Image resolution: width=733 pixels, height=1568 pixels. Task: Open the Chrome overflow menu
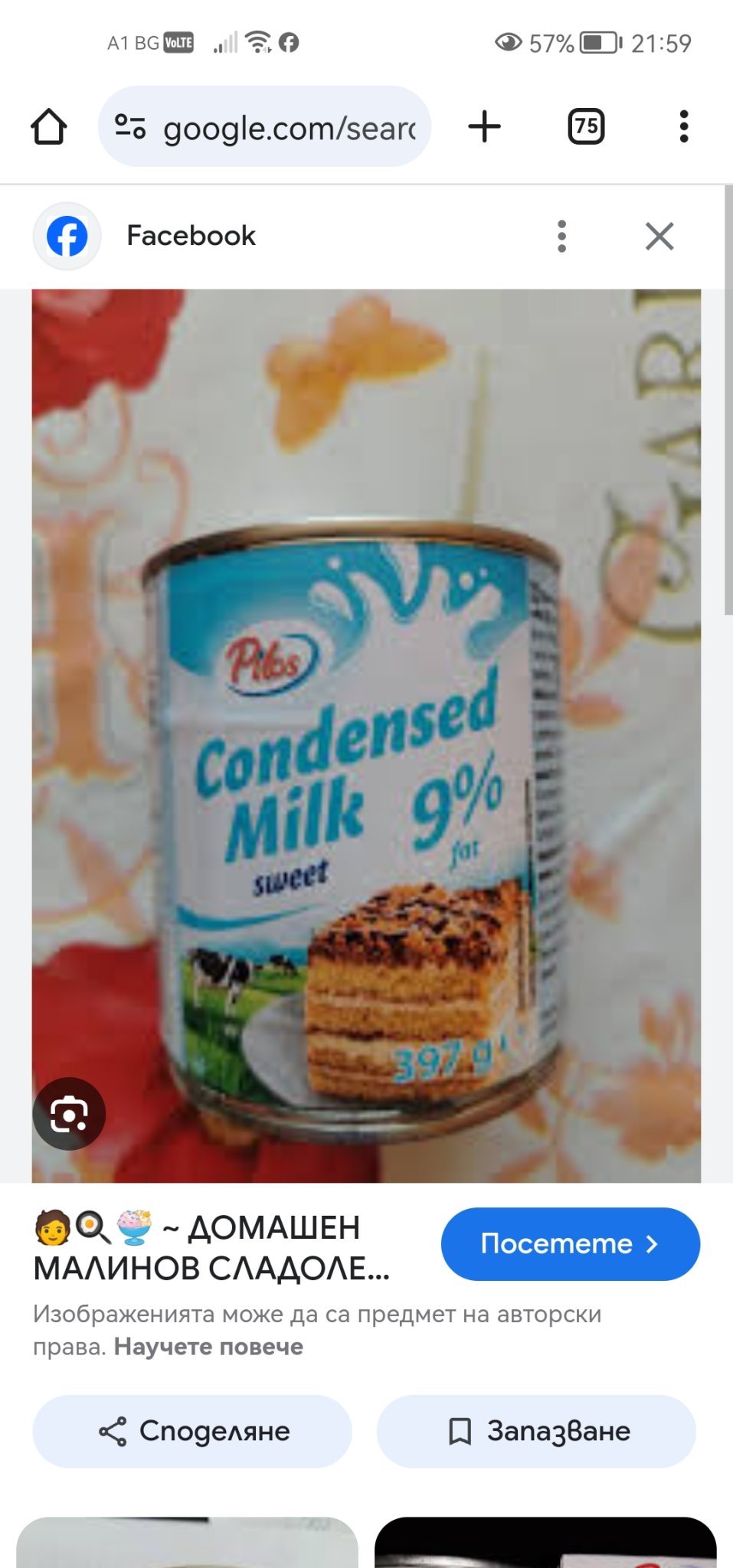[x=683, y=126]
